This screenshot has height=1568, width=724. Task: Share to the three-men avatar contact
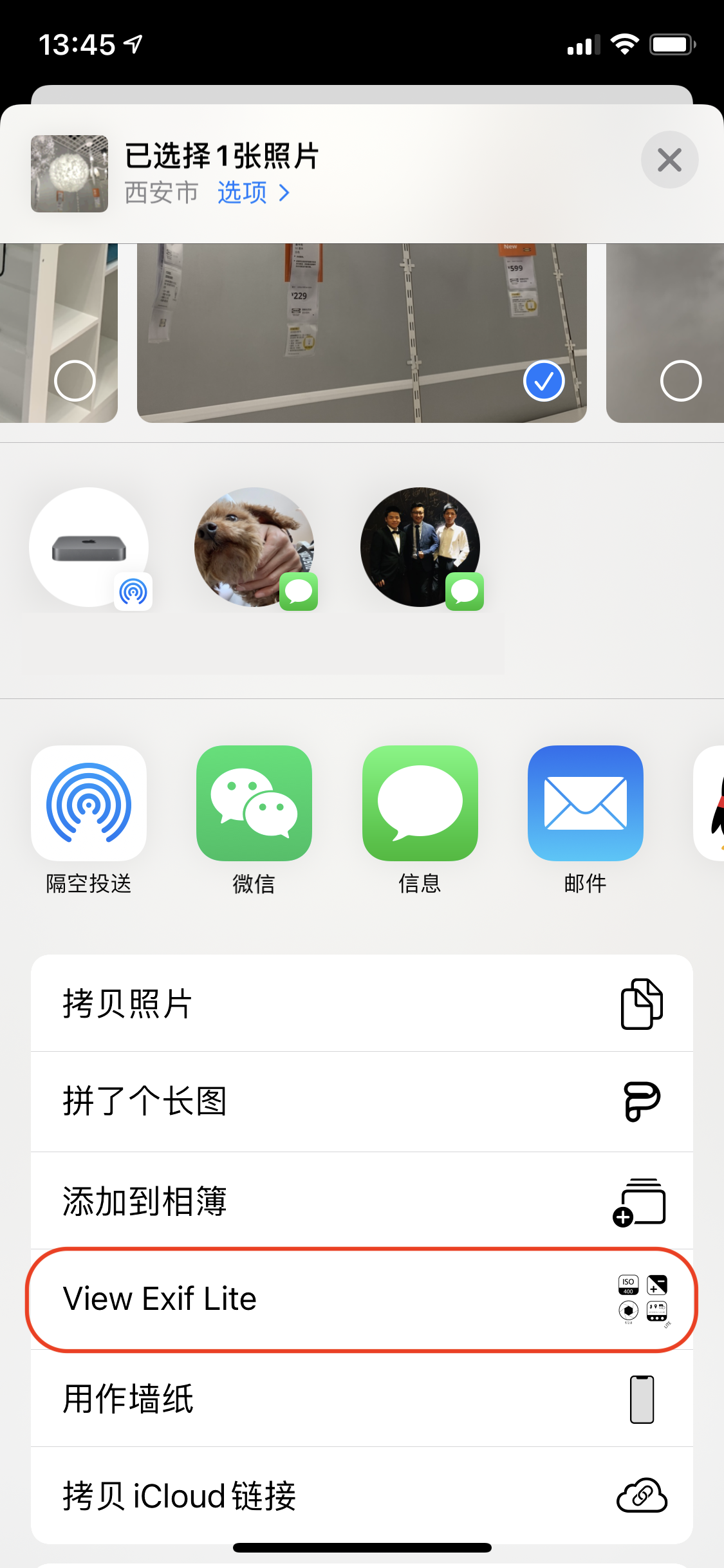pyautogui.click(x=420, y=547)
